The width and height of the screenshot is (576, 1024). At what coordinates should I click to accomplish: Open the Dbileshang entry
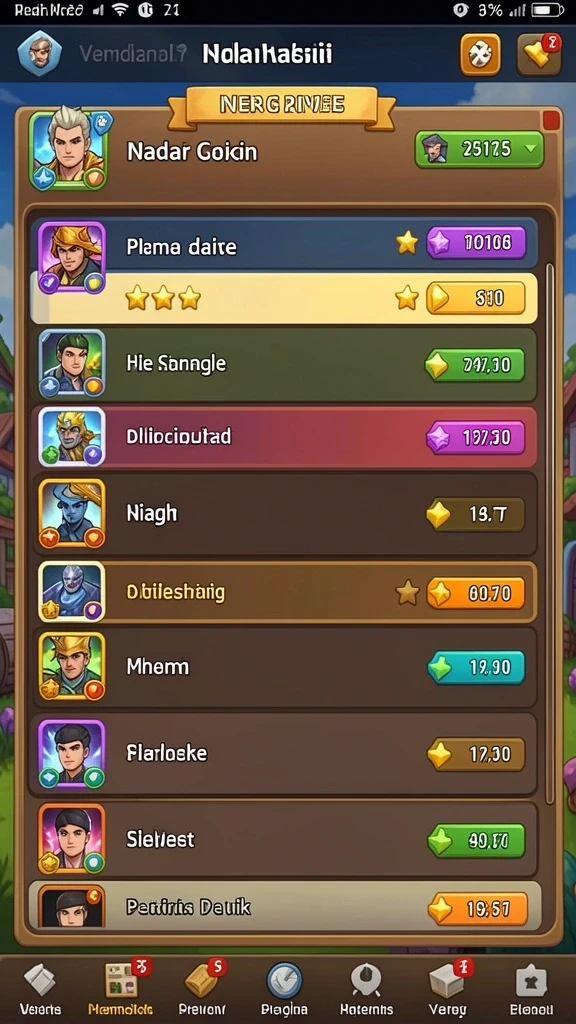[x=284, y=592]
